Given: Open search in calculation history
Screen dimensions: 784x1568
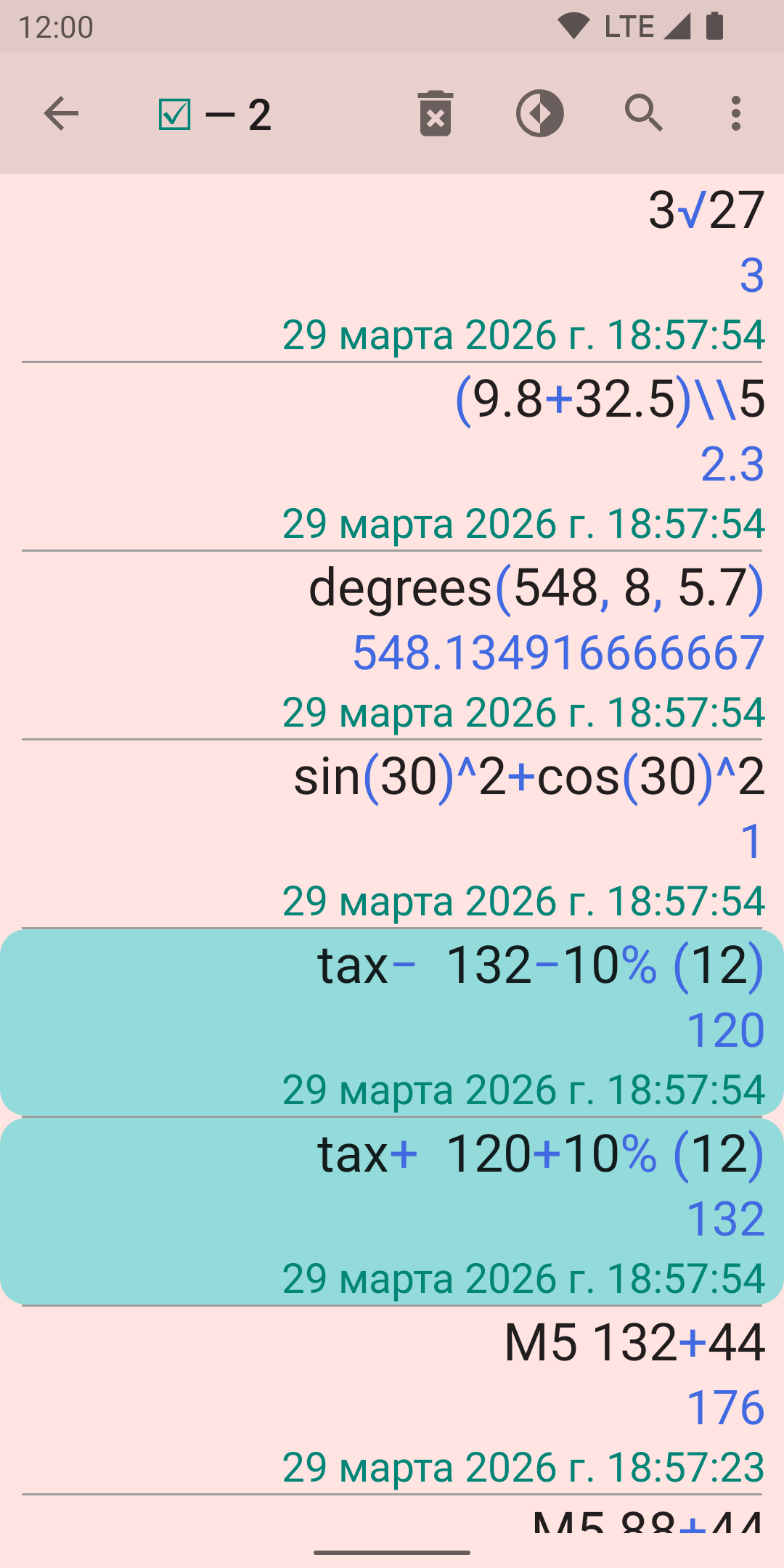Looking at the screenshot, I should click(x=644, y=114).
